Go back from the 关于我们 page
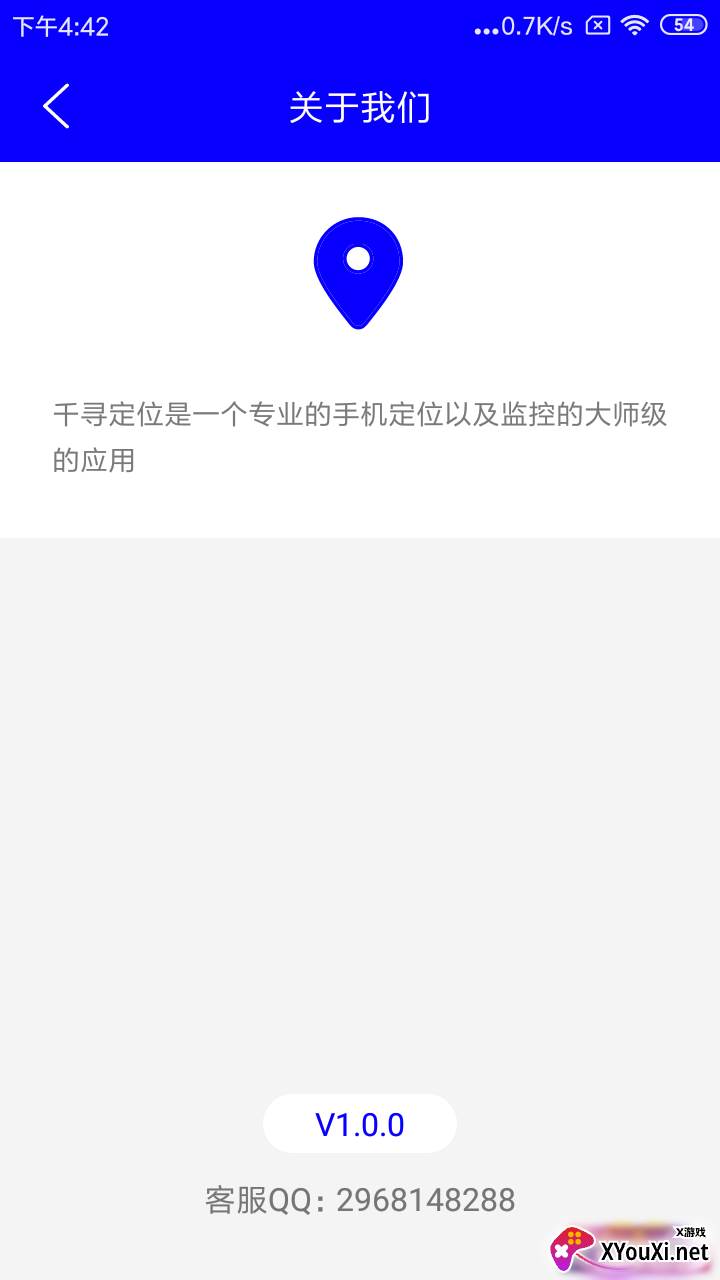The width and height of the screenshot is (720, 1280). 56,106
